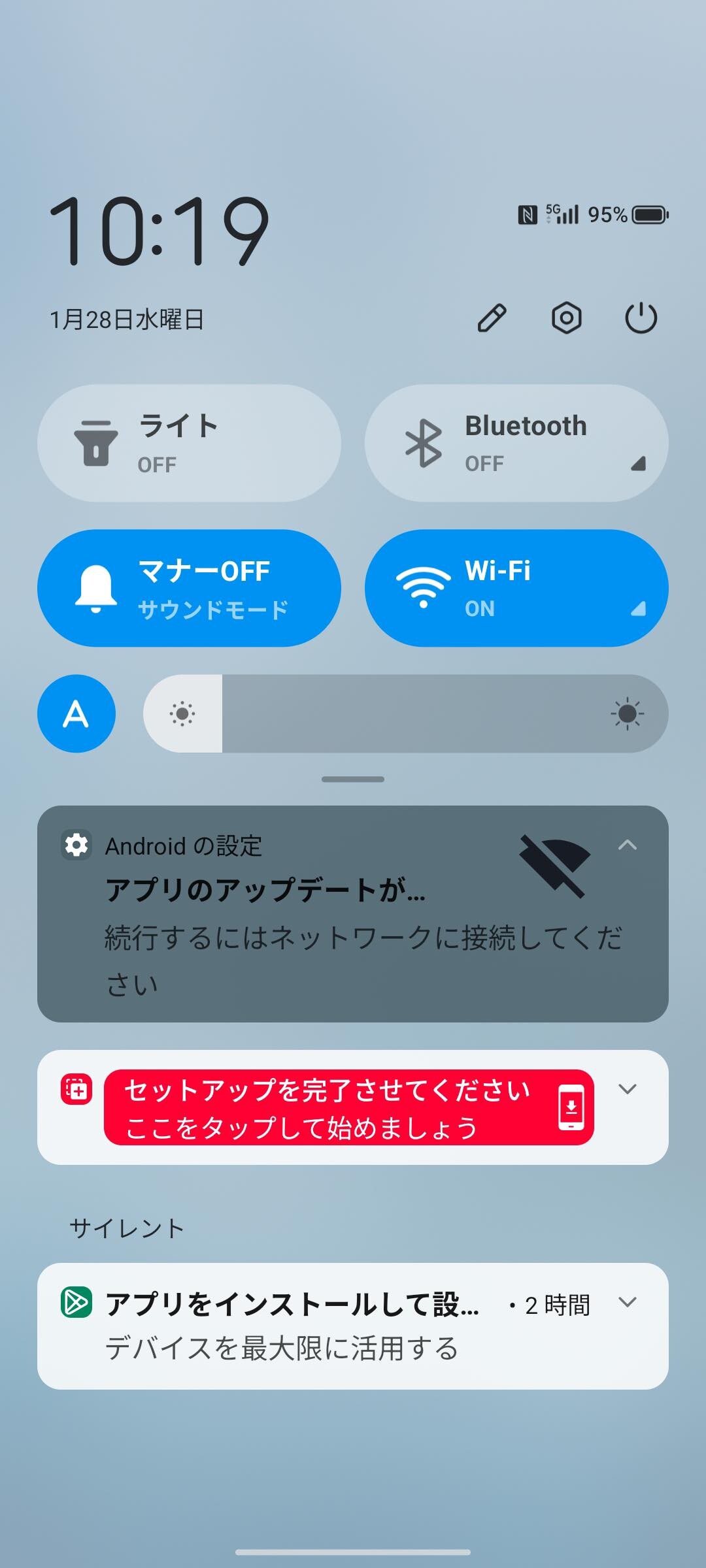Open the アプリのアップデート notification
The width and height of the screenshot is (706, 1568).
353,914
